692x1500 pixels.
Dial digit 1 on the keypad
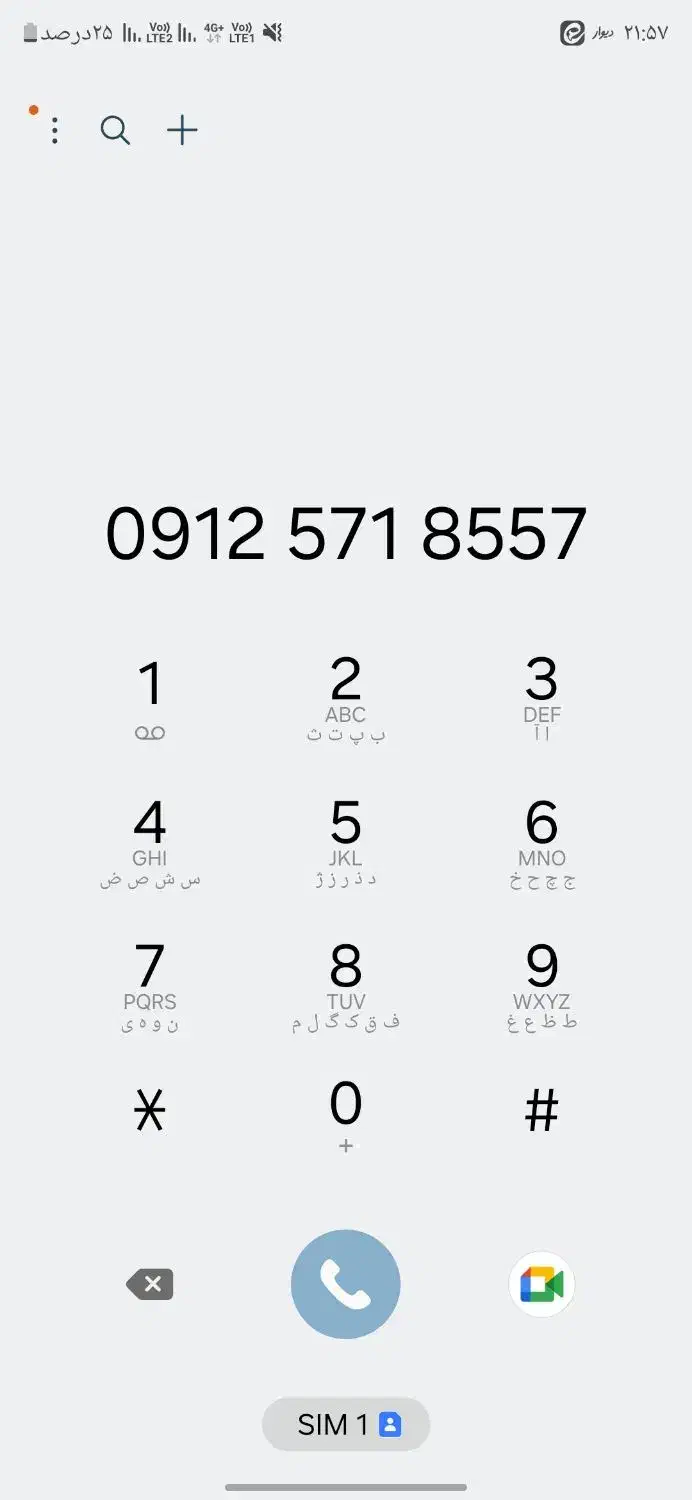tap(150, 698)
